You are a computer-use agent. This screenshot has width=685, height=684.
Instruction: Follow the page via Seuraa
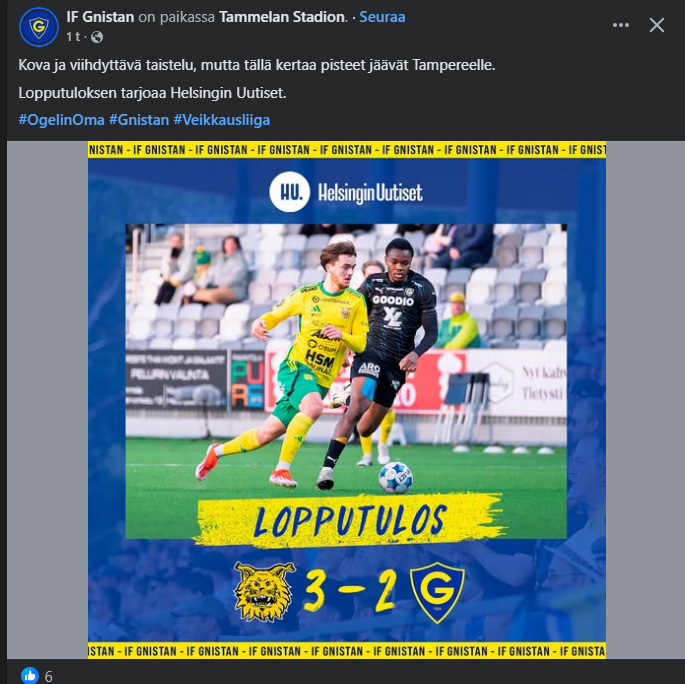[382, 17]
